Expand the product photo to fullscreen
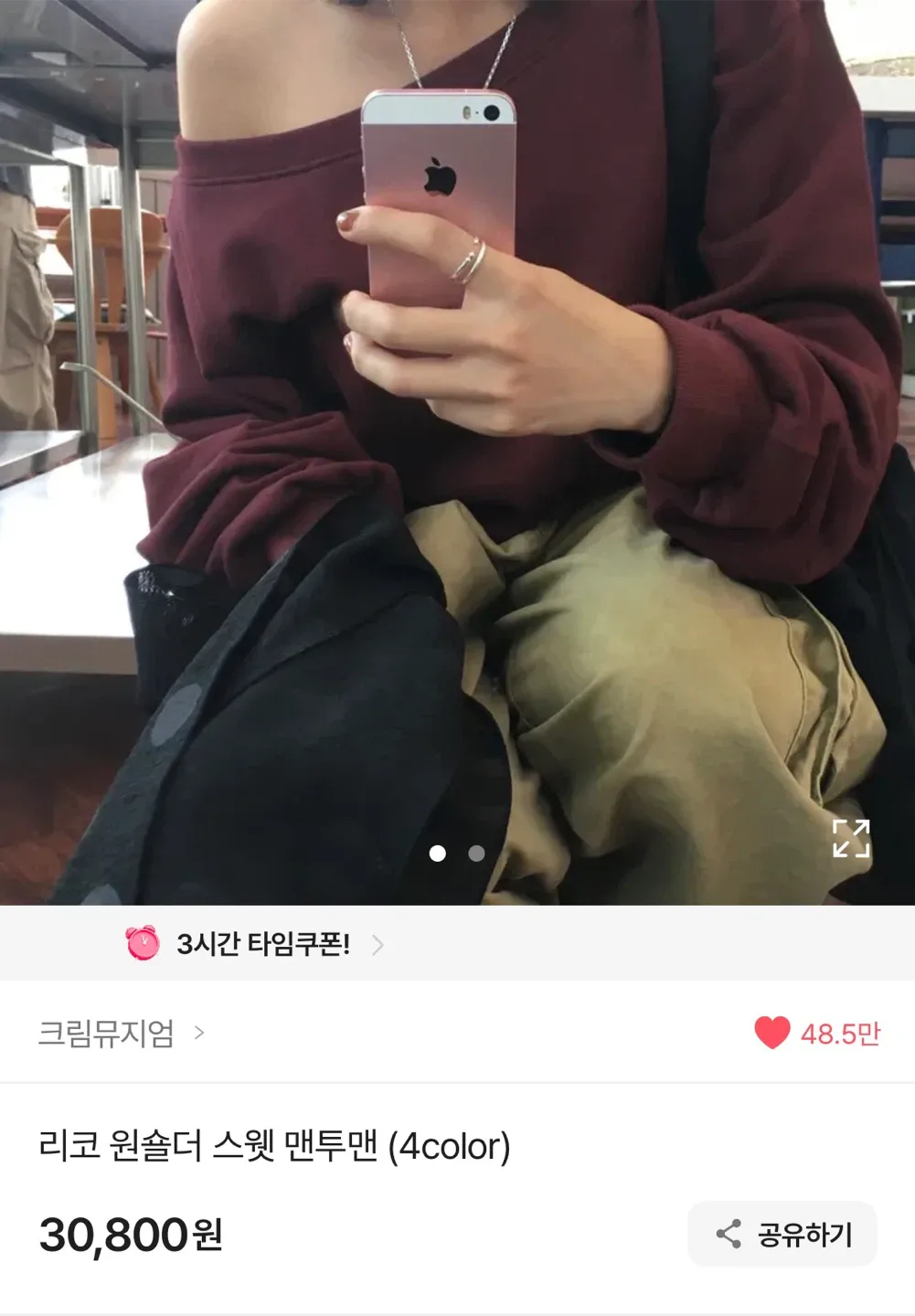This screenshot has width=915, height=1316. pyautogui.click(x=850, y=838)
